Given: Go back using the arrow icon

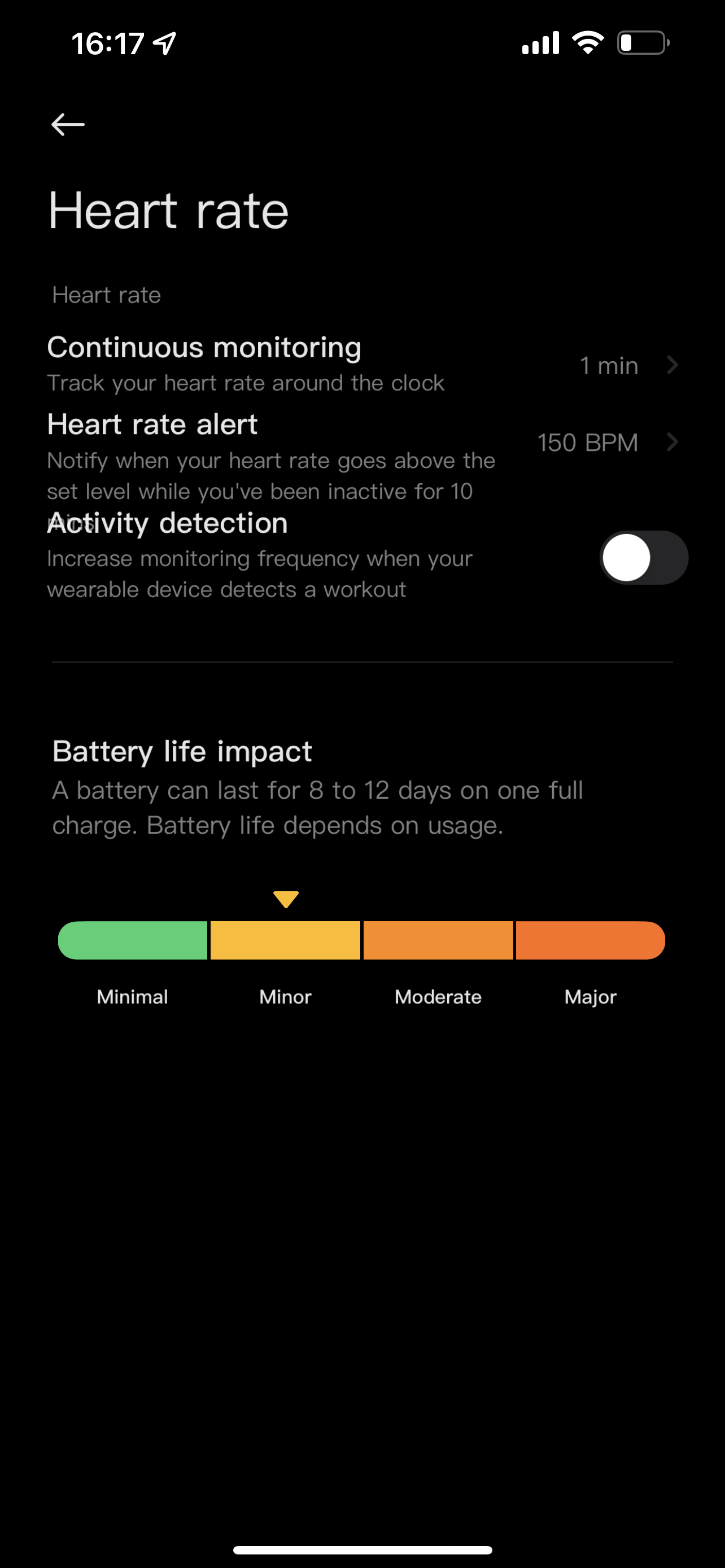Looking at the screenshot, I should click(68, 124).
